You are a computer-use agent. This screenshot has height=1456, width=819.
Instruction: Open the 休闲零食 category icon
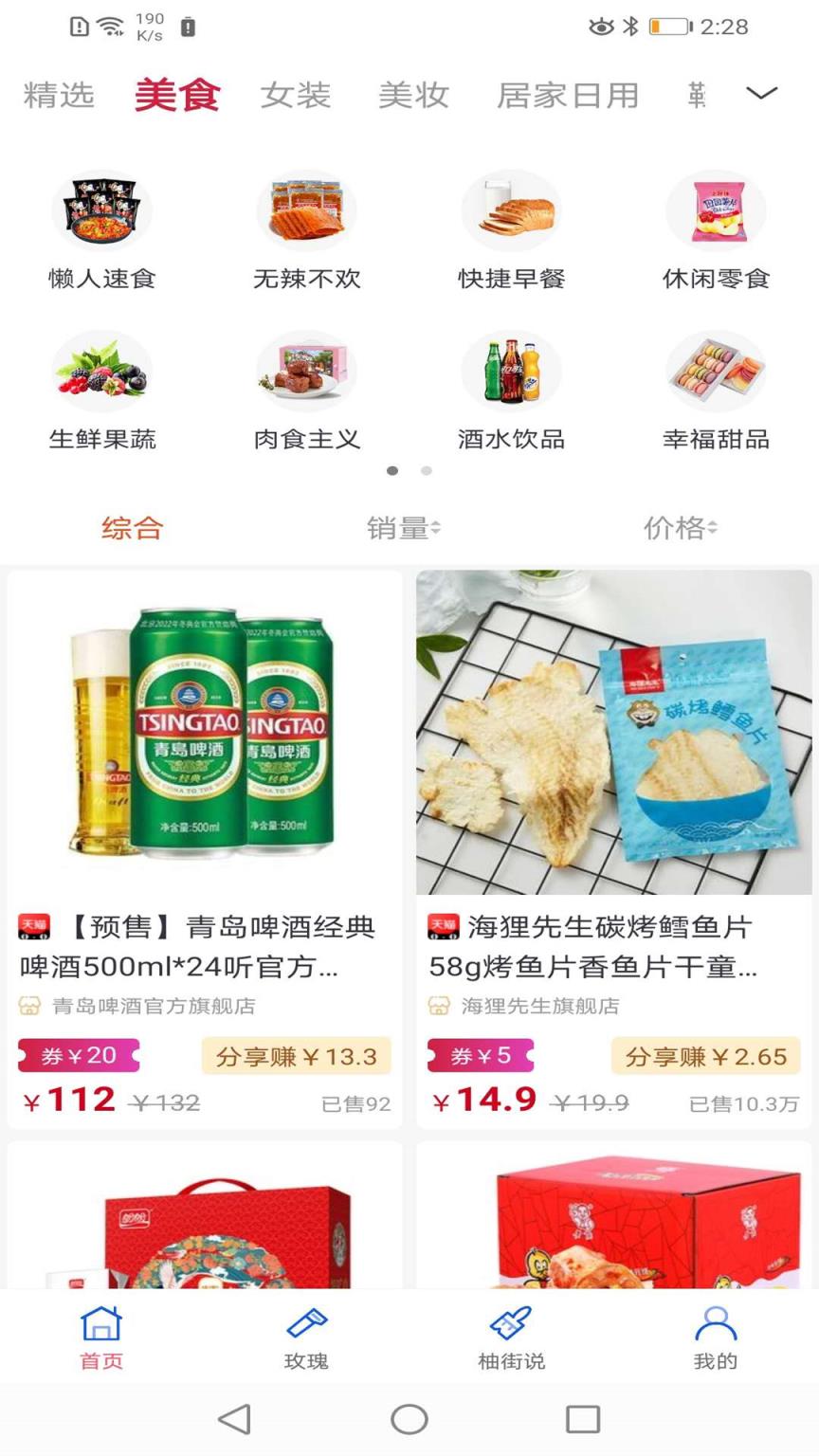coord(716,210)
